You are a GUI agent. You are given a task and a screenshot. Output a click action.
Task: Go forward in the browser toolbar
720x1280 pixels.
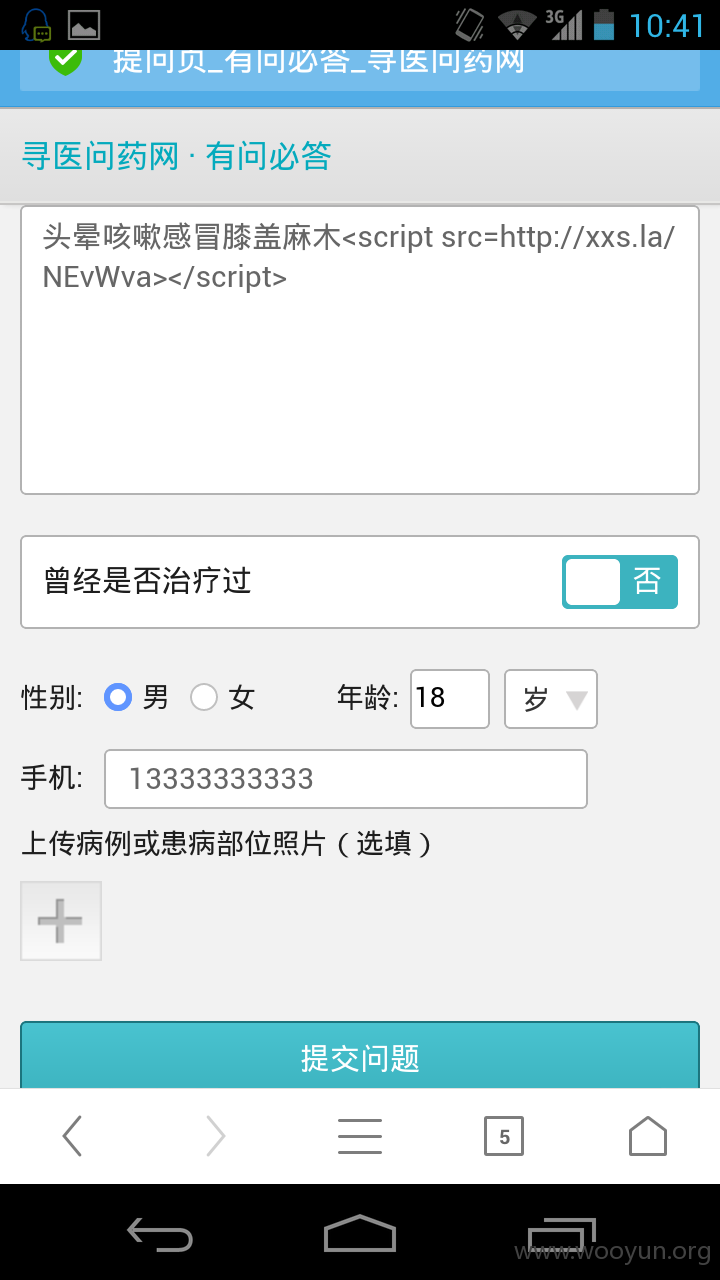coord(216,1136)
